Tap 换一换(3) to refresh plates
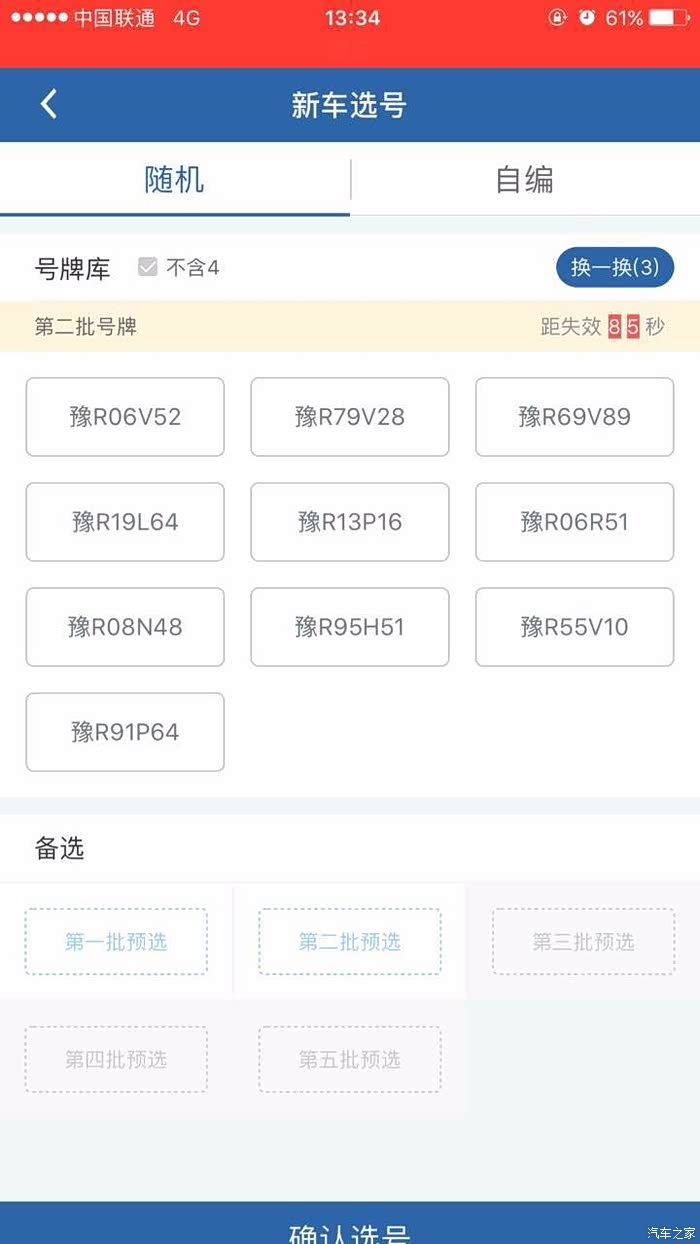The image size is (700, 1244). pos(615,267)
